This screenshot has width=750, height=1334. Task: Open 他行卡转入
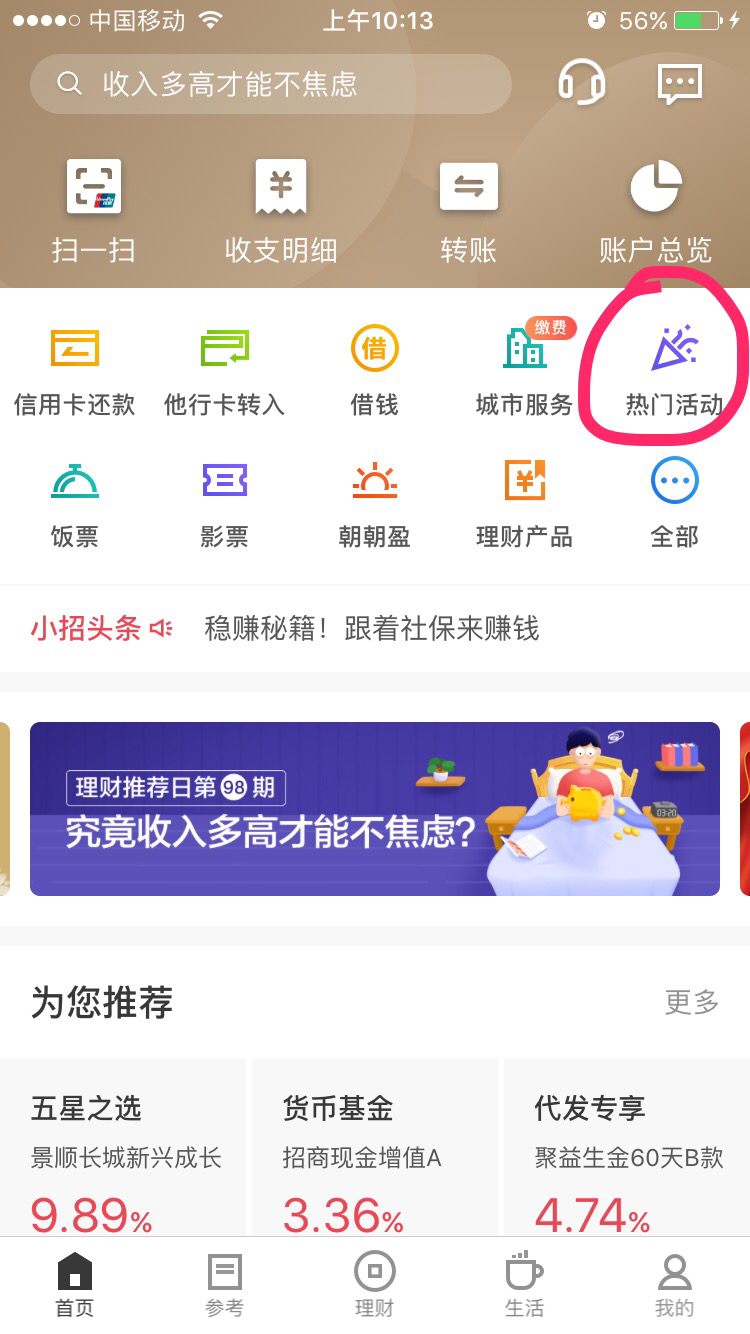pyautogui.click(x=224, y=372)
